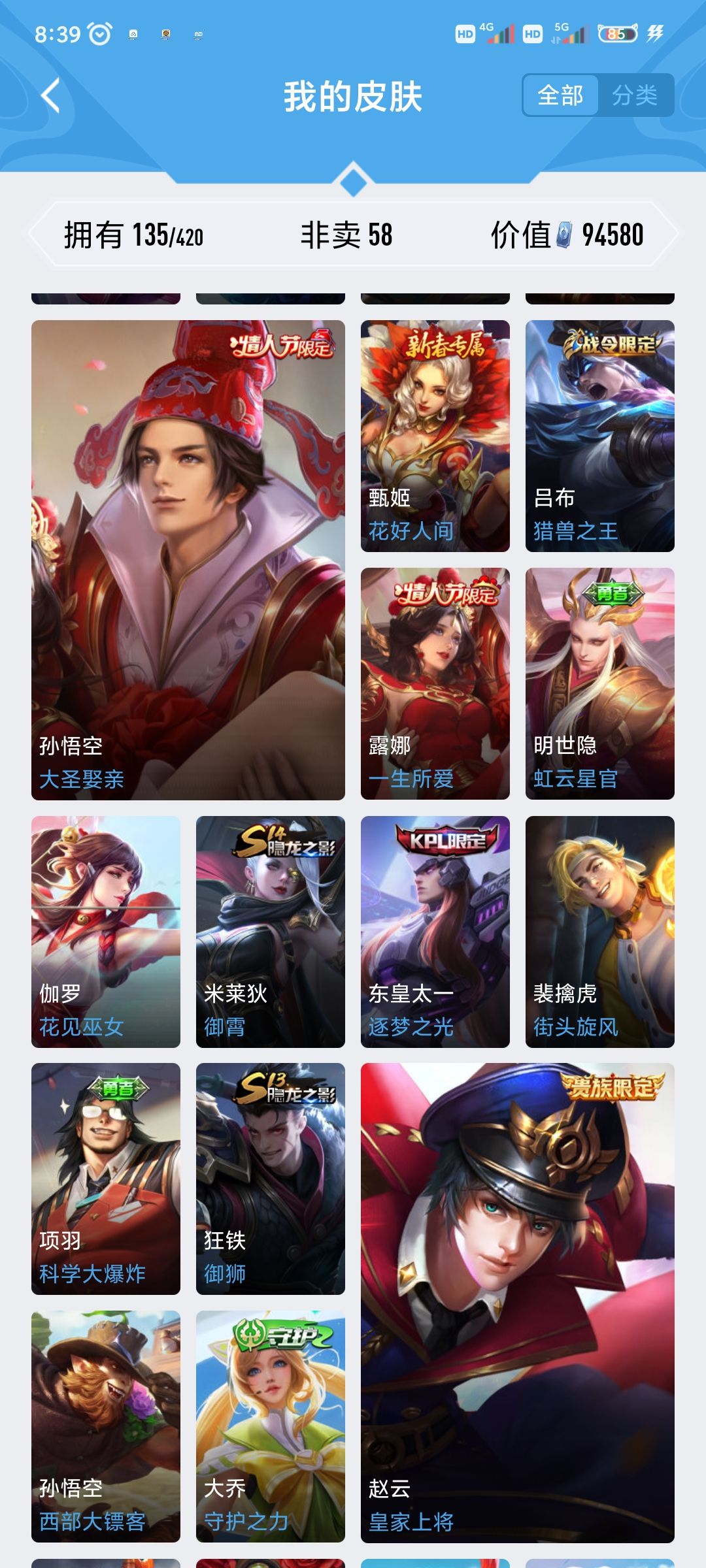Go back from 我的皮肤 page
The width and height of the screenshot is (706, 1568).
[51, 96]
